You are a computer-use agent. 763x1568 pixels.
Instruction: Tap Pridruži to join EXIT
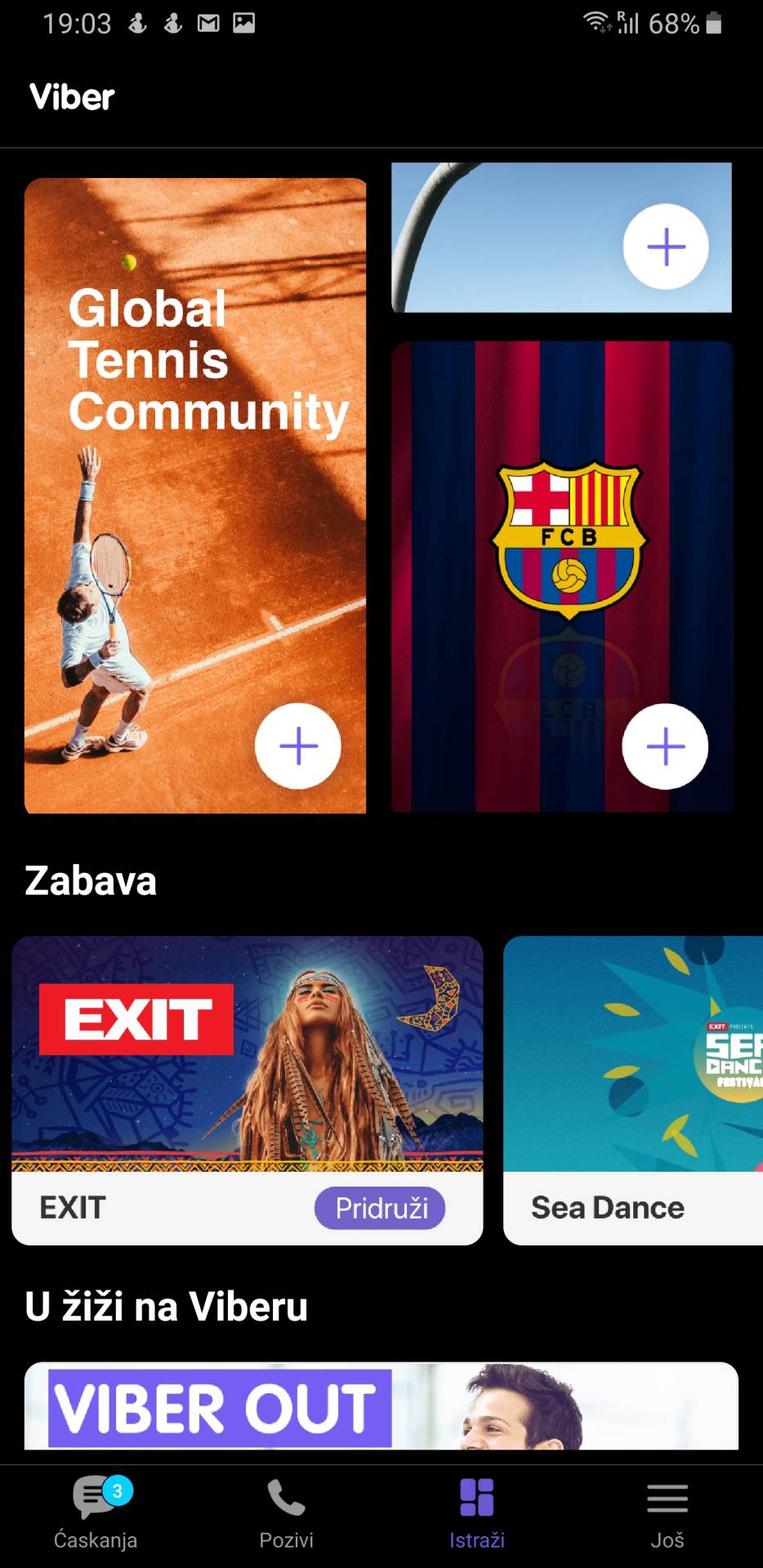tap(380, 1208)
